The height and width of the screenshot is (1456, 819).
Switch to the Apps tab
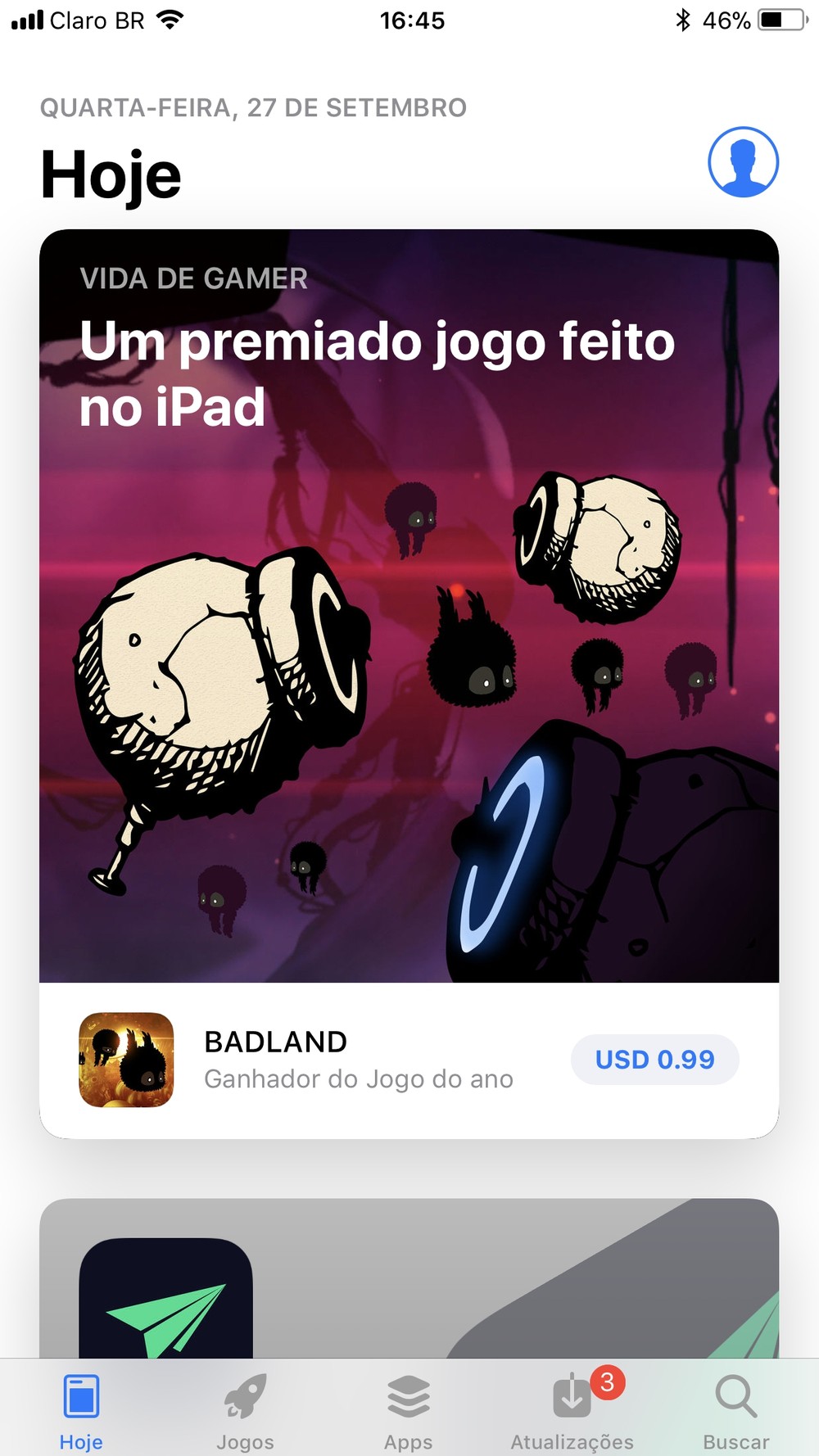click(409, 1412)
